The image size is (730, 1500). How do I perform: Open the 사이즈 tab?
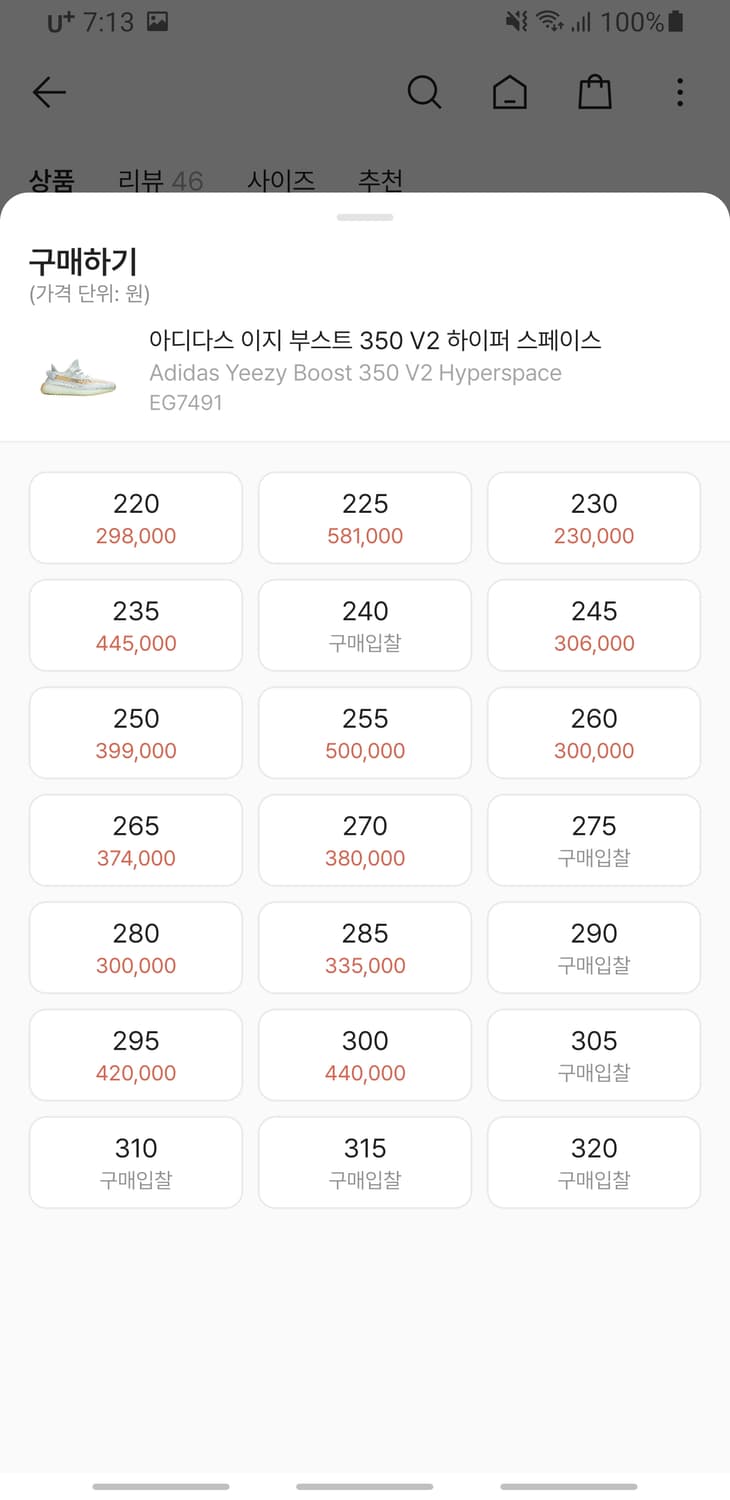(281, 181)
